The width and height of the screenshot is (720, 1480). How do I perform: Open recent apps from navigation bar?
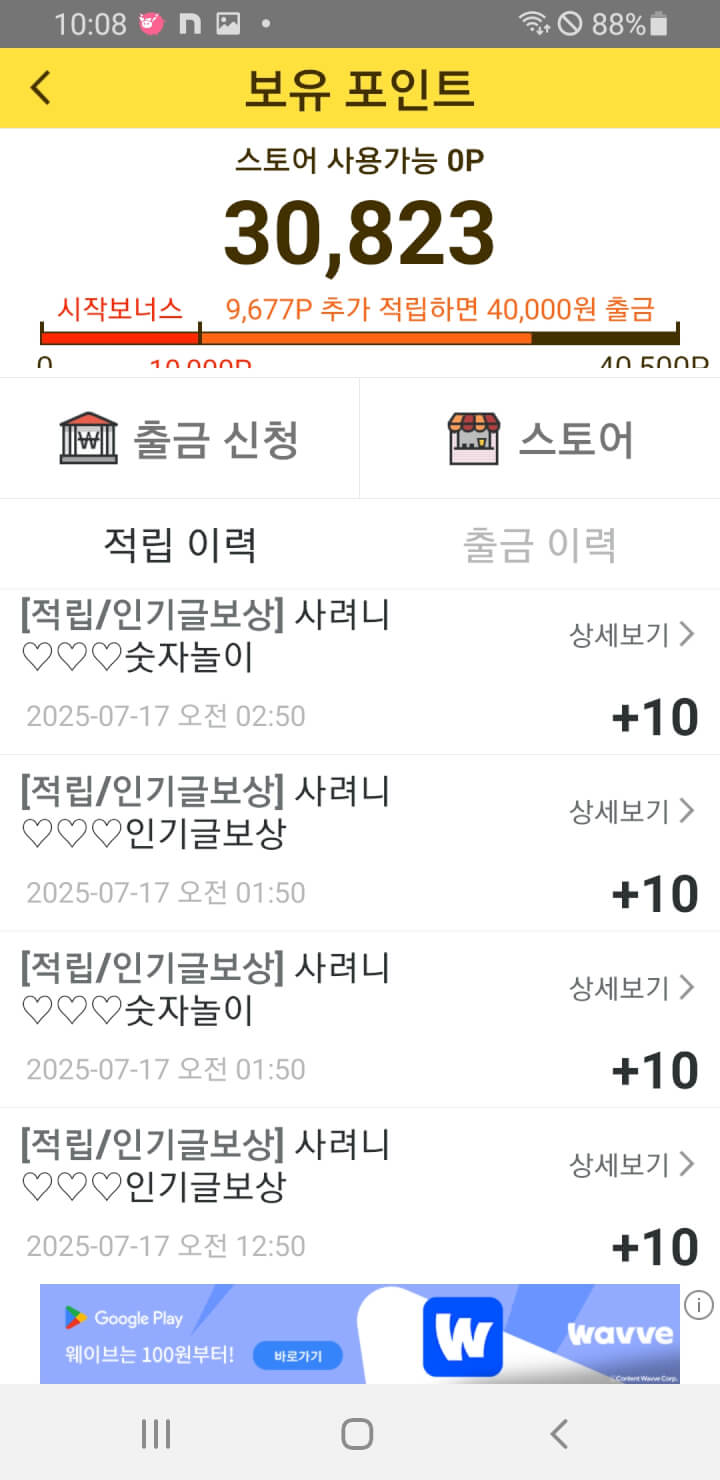point(156,1434)
